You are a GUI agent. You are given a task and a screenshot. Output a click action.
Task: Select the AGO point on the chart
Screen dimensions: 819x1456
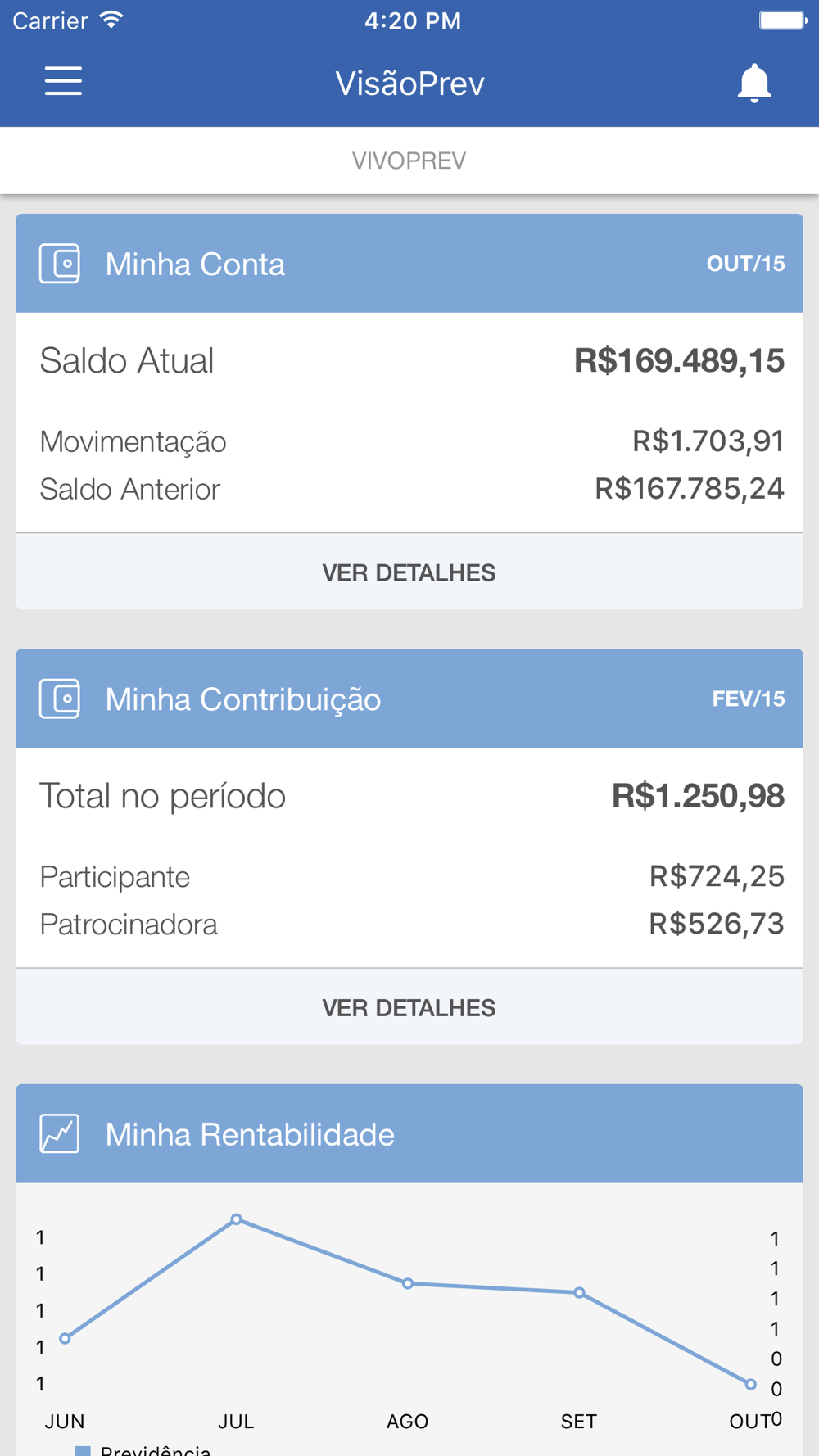tap(407, 1283)
